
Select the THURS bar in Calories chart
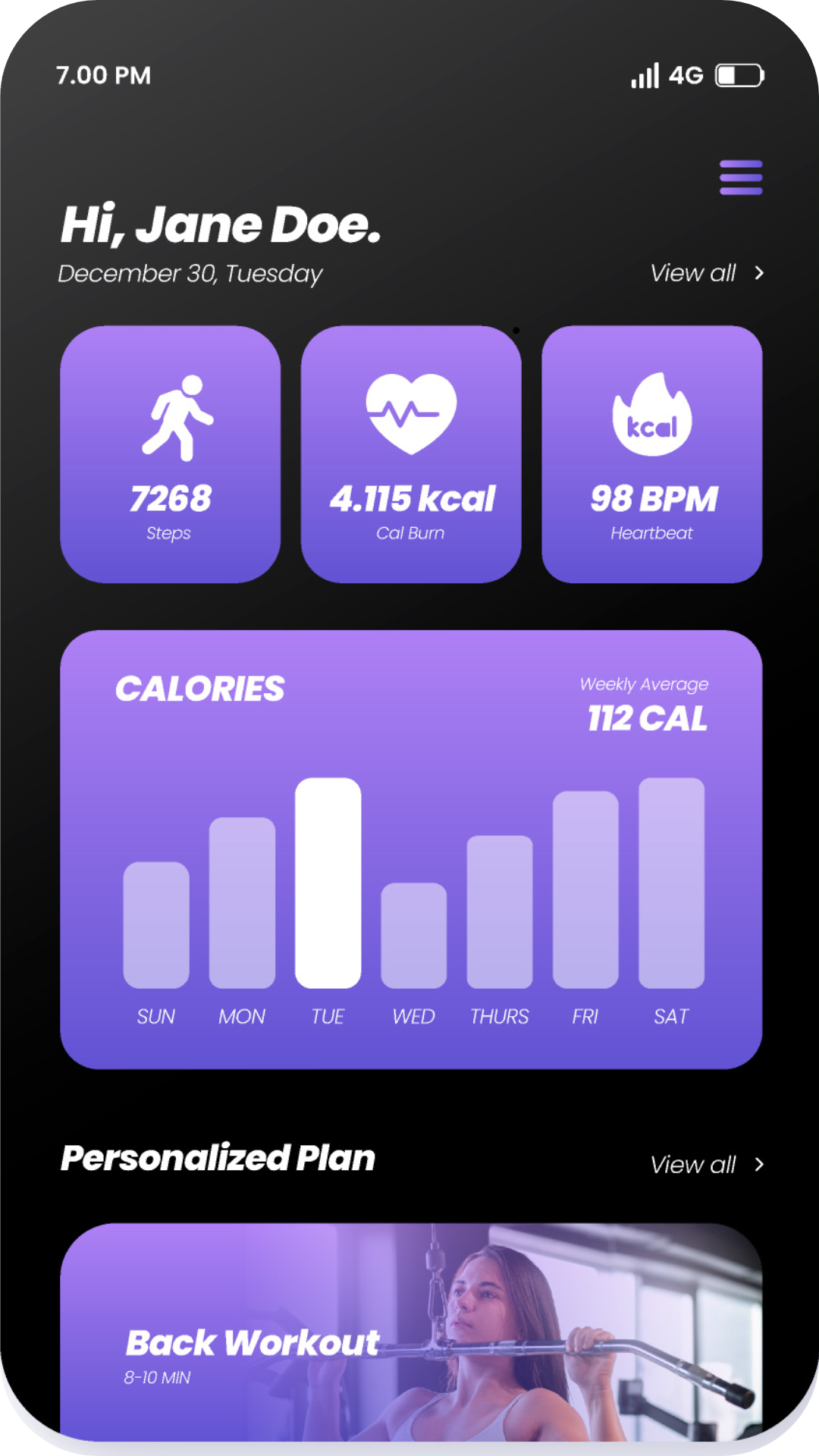pos(500,912)
